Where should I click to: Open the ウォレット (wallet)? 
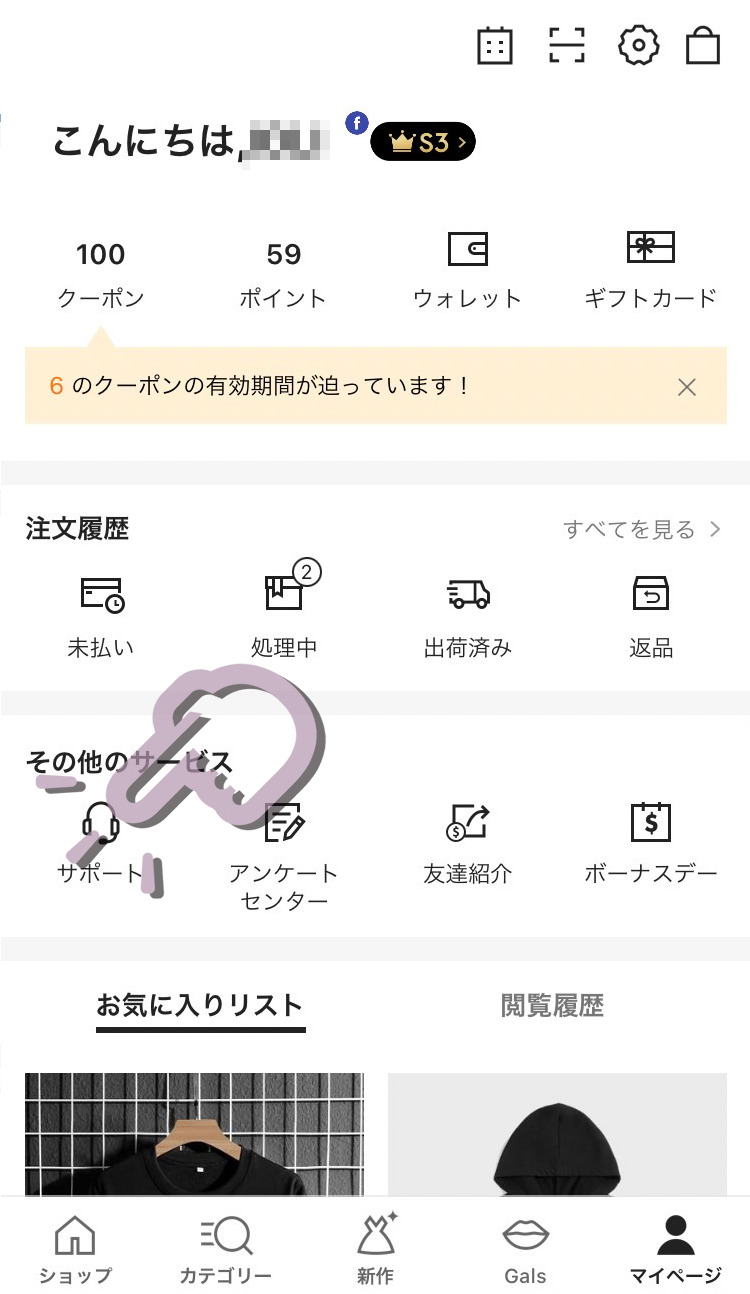[x=467, y=271]
